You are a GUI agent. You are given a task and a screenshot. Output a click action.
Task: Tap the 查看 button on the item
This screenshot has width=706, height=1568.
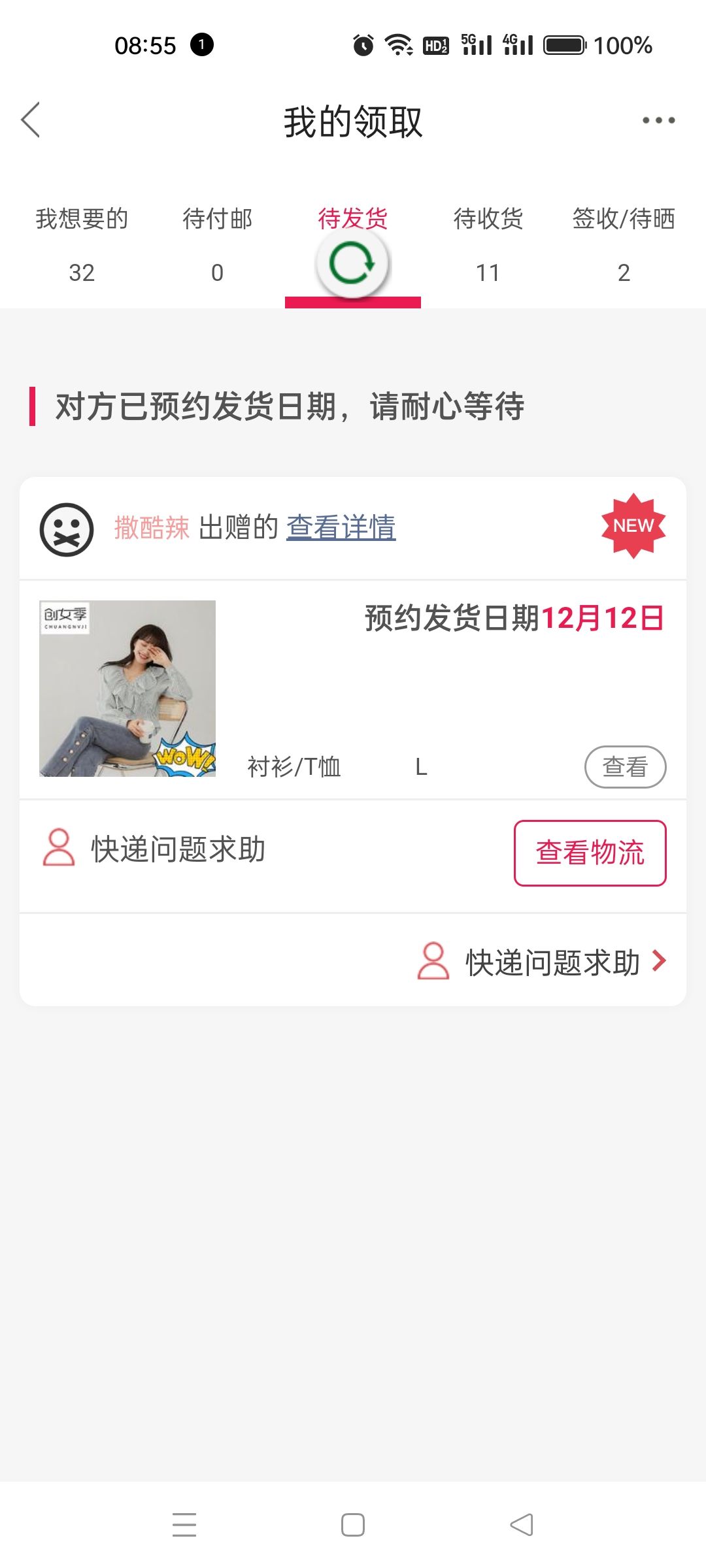(x=625, y=767)
